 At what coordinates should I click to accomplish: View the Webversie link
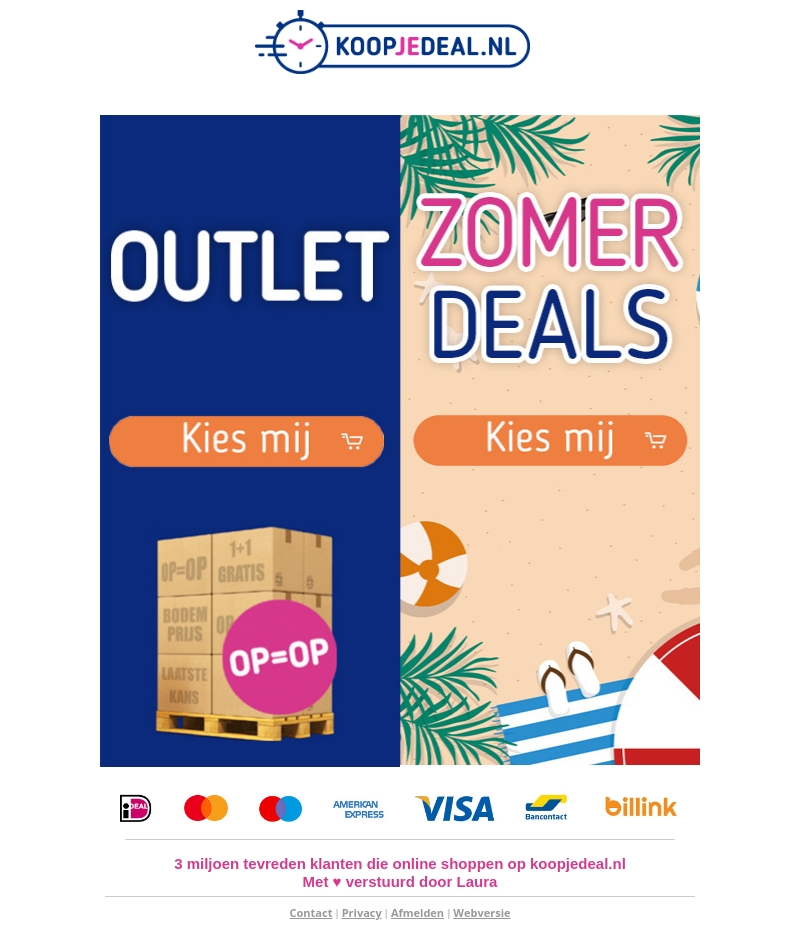click(481, 913)
